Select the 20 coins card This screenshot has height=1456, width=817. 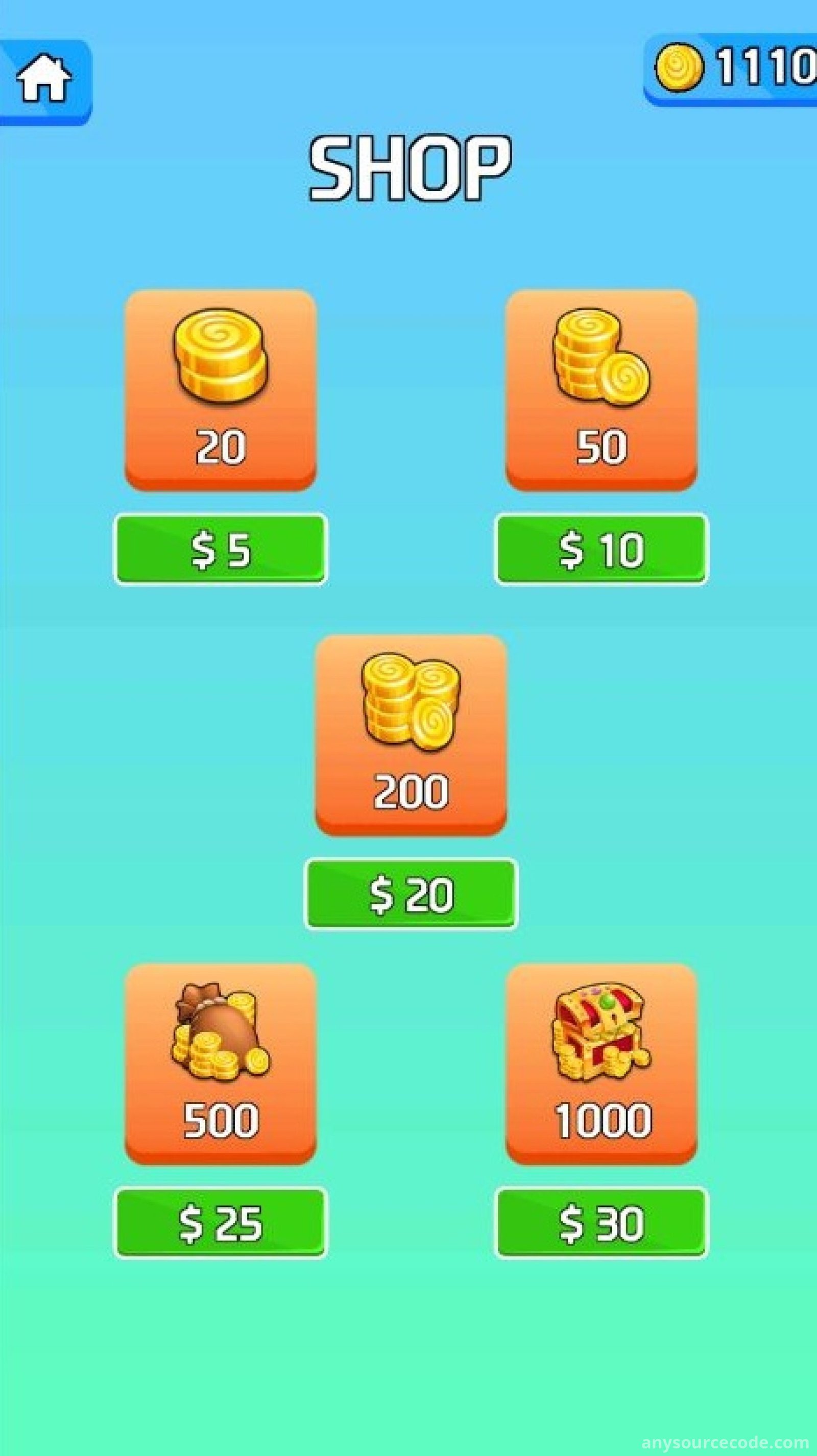(x=221, y=390)
